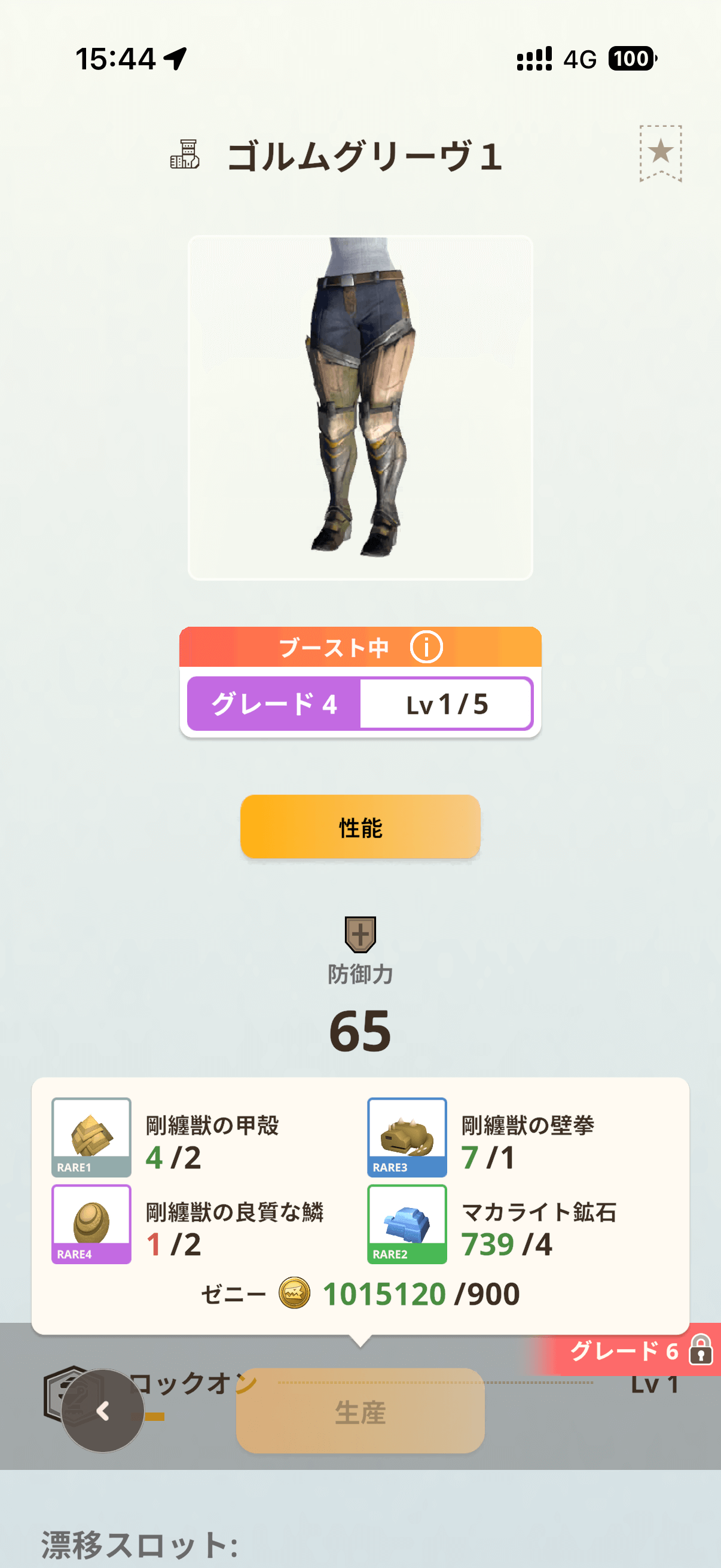This screenshot has height=1568, width=721.
Task: Open material 剛纏獣の甲殻 details
Action: 91,1137
